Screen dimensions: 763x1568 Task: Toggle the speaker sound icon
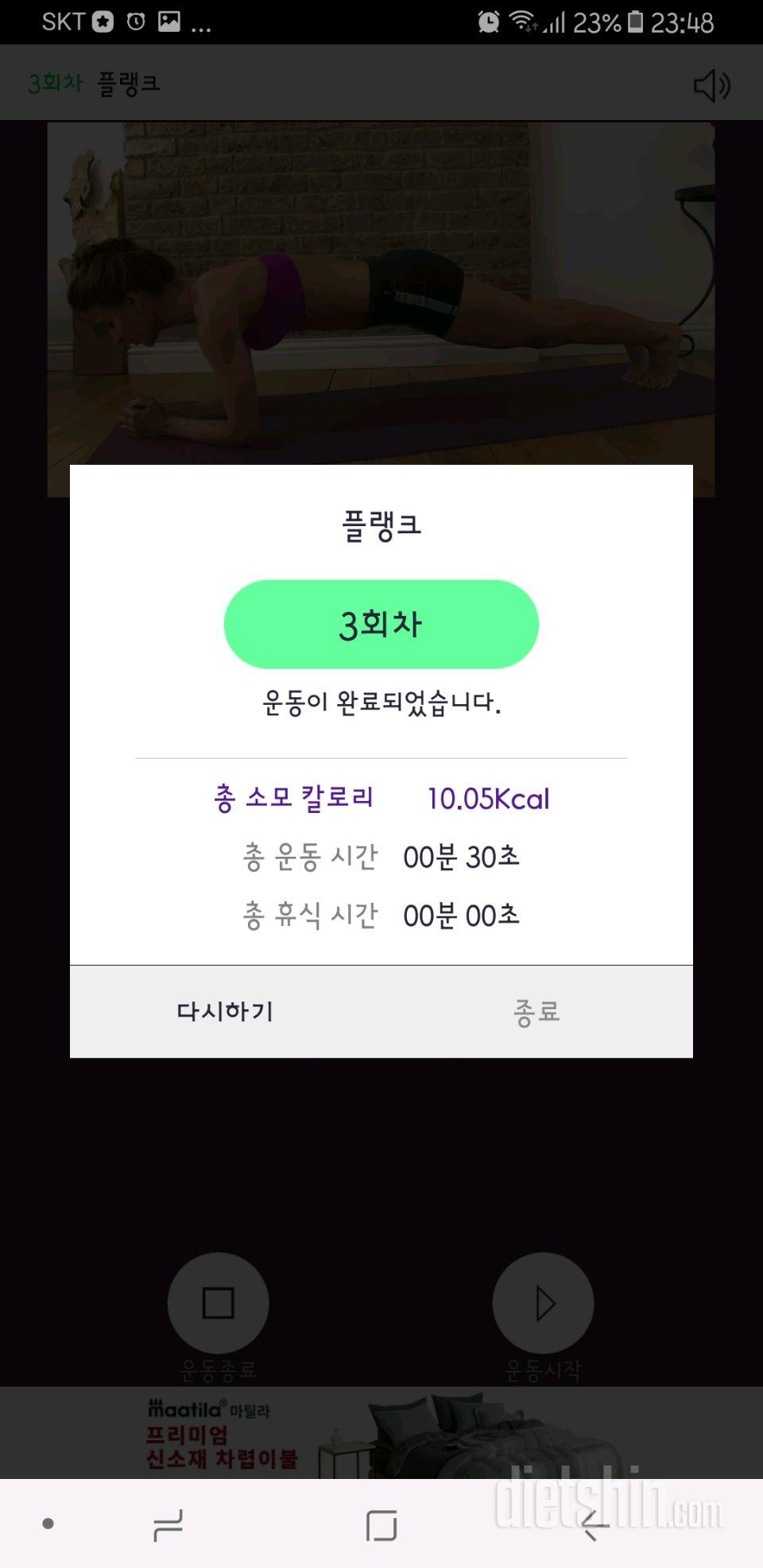click(x=711, y=85)
